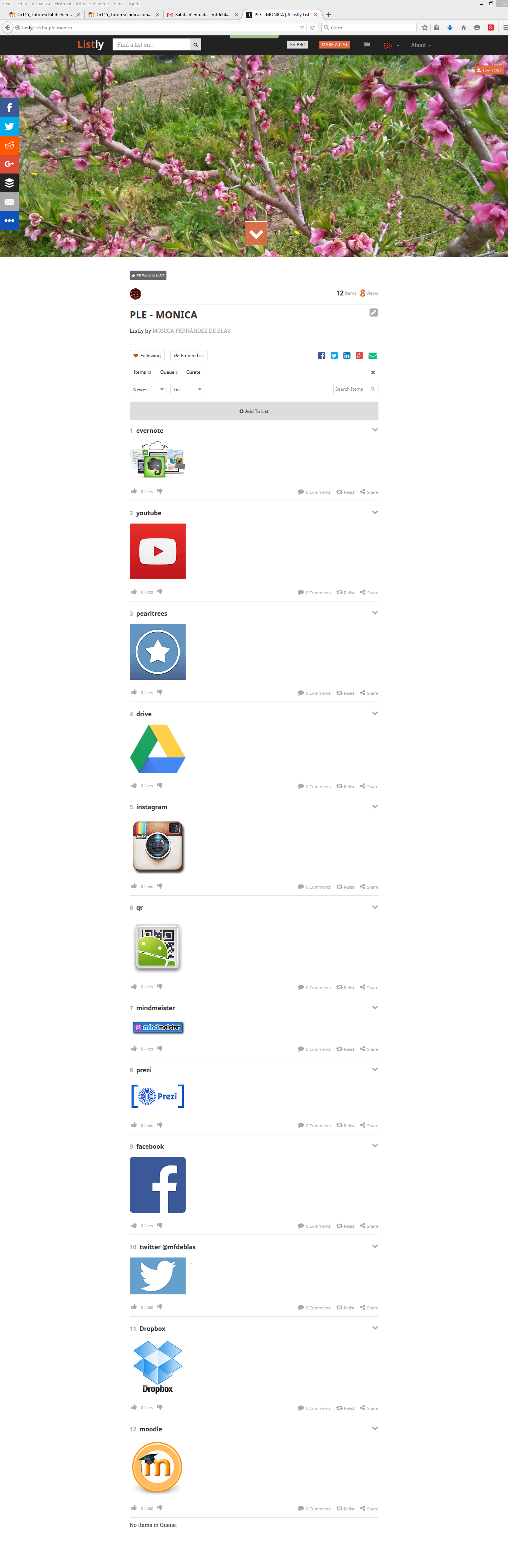Open the Newest sort dropdown
This screenshot has width=508, height=1568.
148,389
